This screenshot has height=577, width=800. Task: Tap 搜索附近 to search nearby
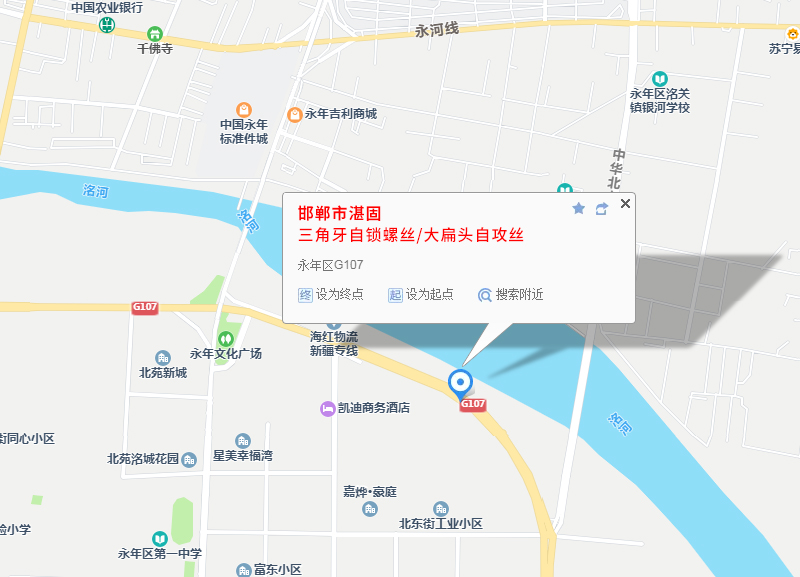(511, 294)
